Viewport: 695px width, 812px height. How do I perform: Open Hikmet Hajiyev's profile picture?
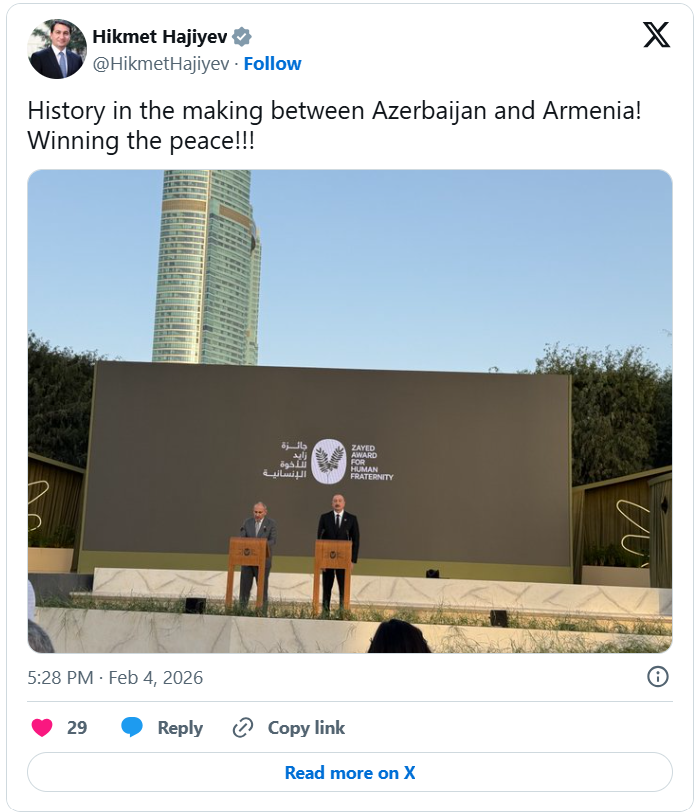click(x=57, y=49)
